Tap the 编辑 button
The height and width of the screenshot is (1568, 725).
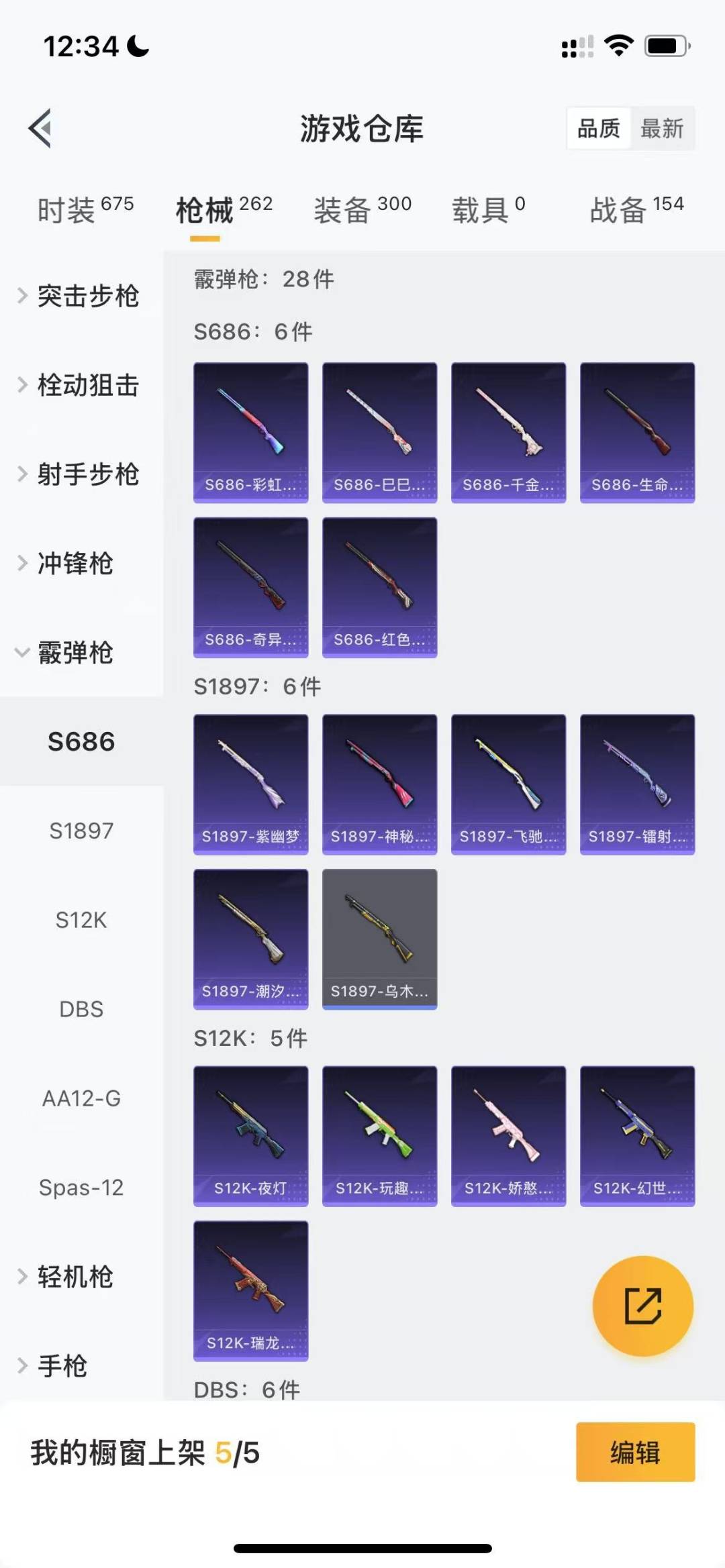pos(635,1452)
